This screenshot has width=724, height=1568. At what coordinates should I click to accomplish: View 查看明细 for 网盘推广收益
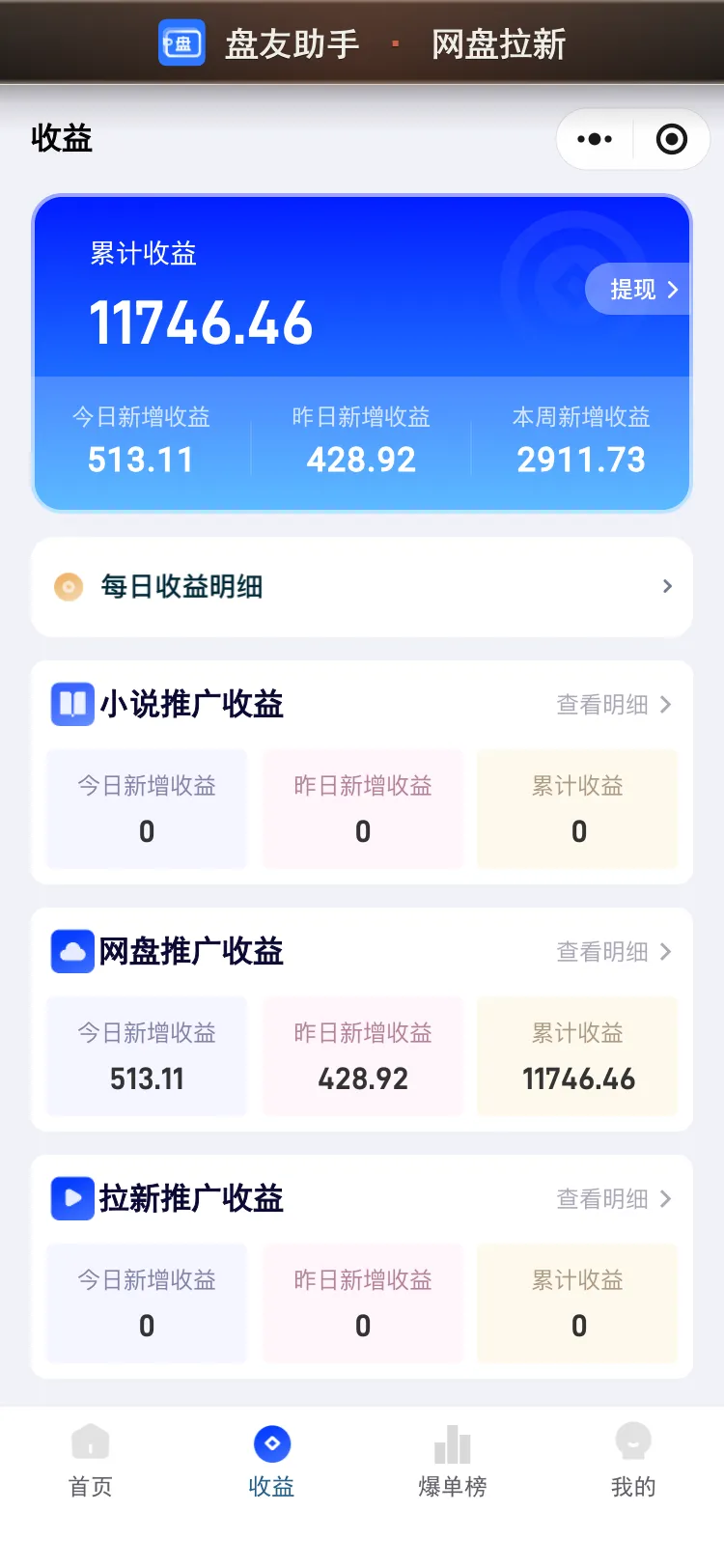pos(614,952)
